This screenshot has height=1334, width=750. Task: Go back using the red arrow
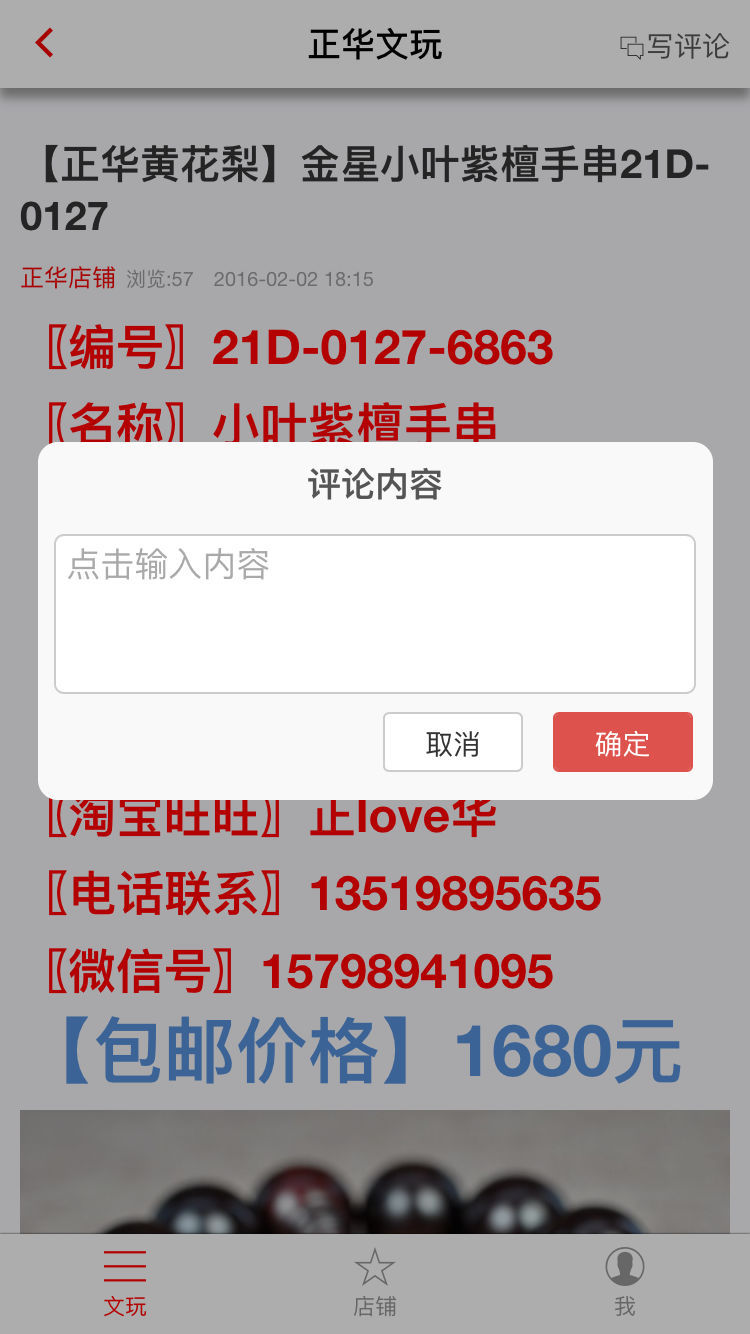pyautogui.click(x=44, y=43)
